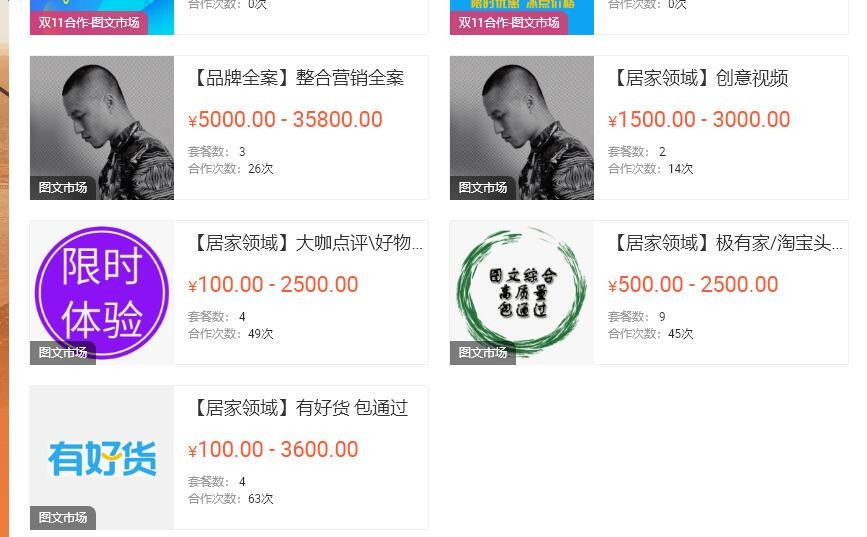
Task: Open the 【品牌全案】整合营销全案 service card
Action: (x=298, y=78)
